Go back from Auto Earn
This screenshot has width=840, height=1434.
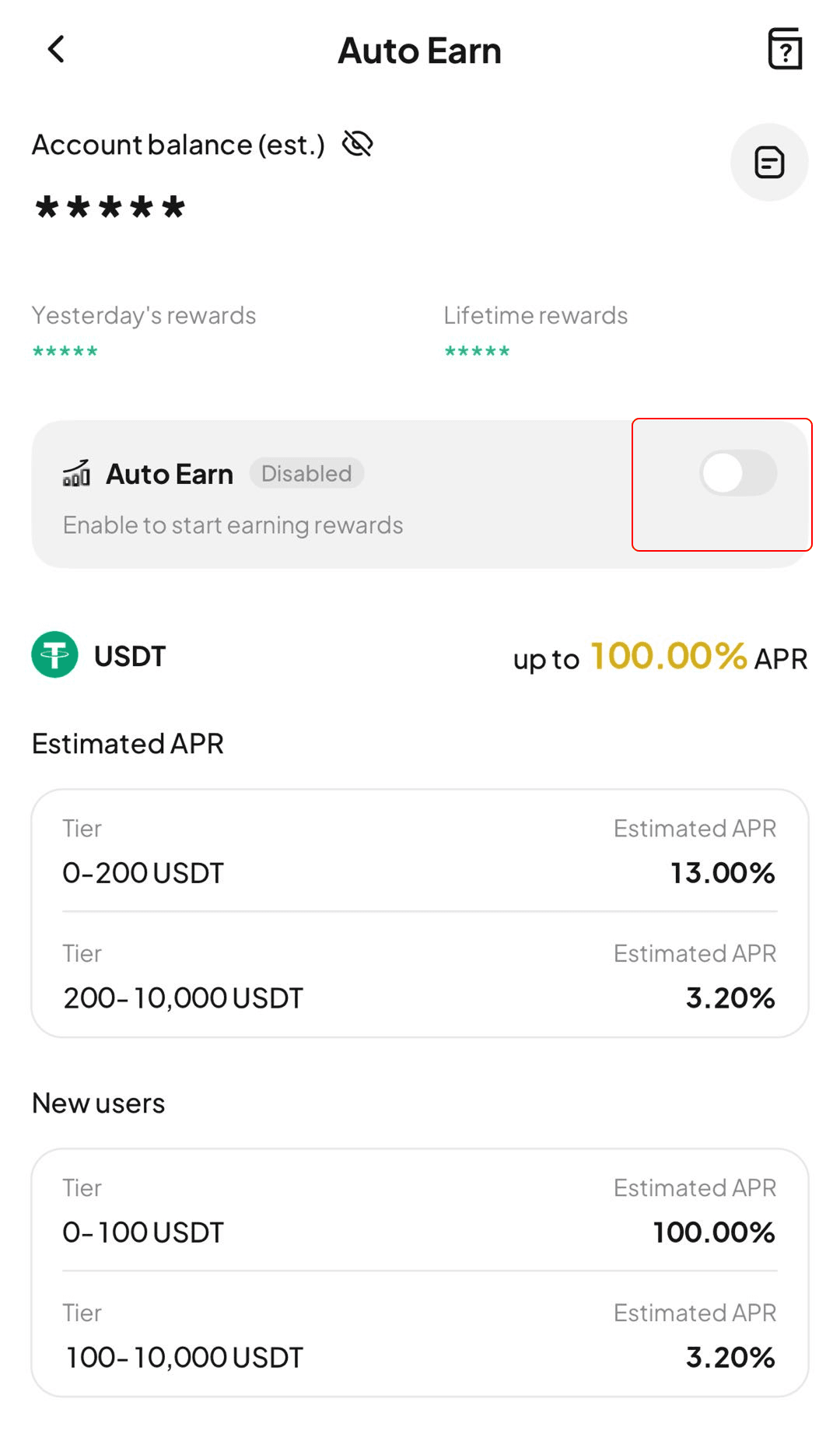pyautogui.click(x=56, y=50)
